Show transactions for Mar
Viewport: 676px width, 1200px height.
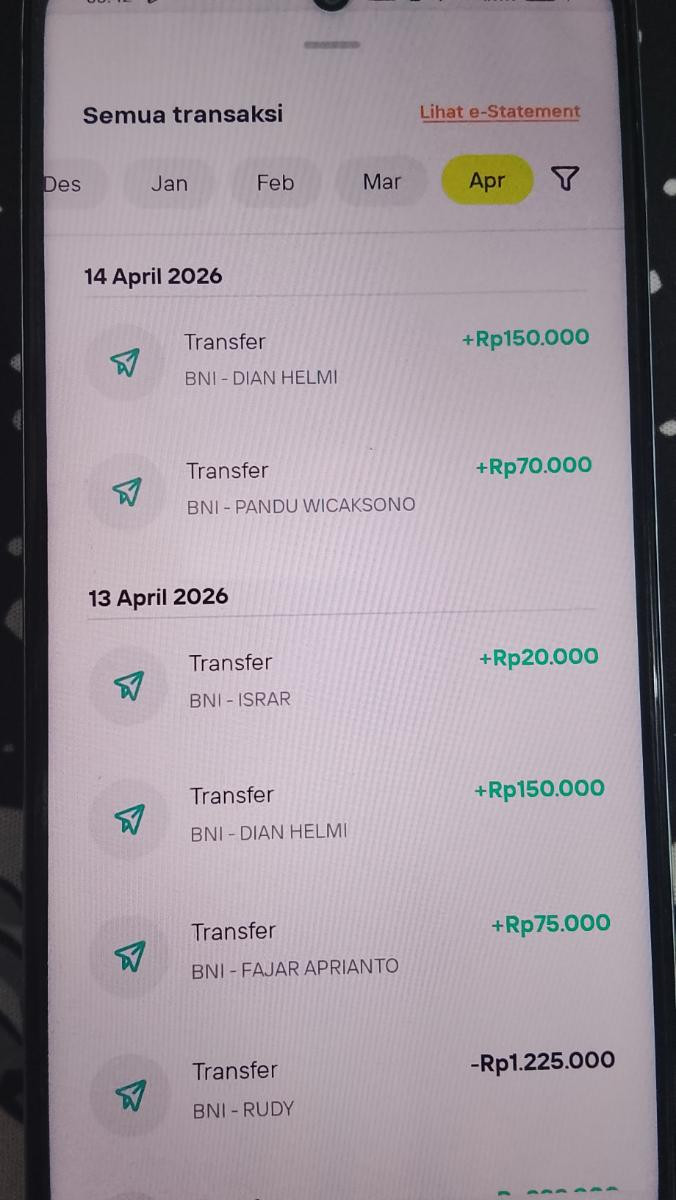381,181
